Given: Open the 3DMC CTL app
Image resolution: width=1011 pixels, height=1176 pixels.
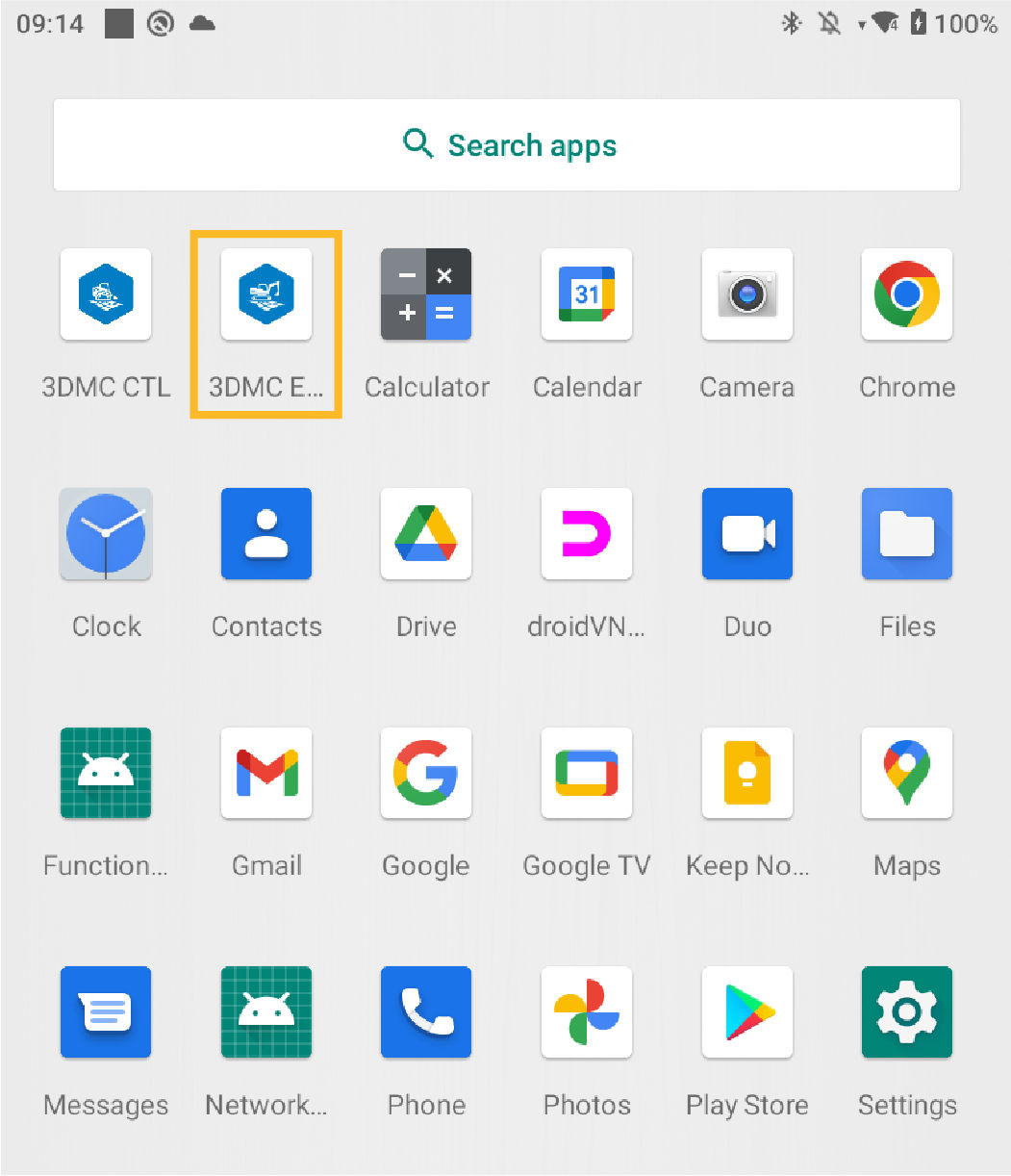Looking at the screenshot, I should pyautogui.click(x=106, y=294).
